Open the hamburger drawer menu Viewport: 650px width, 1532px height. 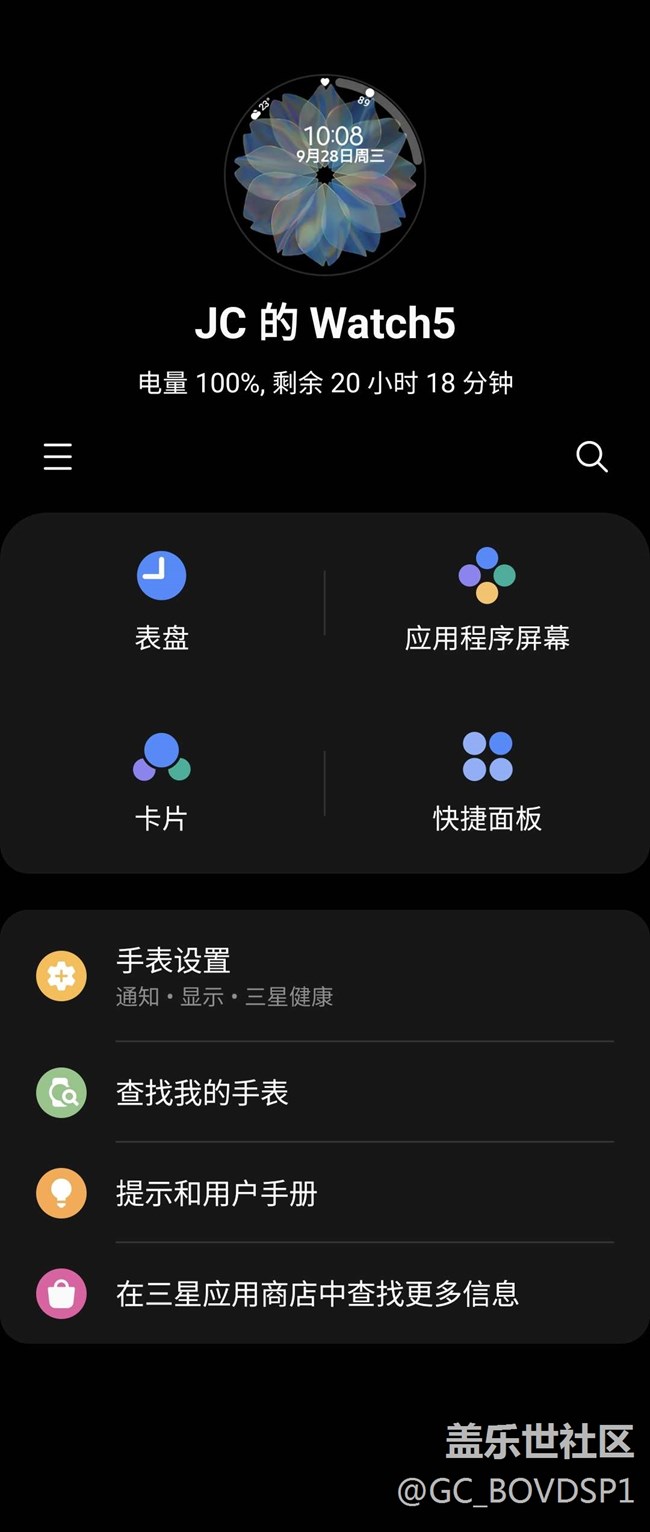coord(58,457)
